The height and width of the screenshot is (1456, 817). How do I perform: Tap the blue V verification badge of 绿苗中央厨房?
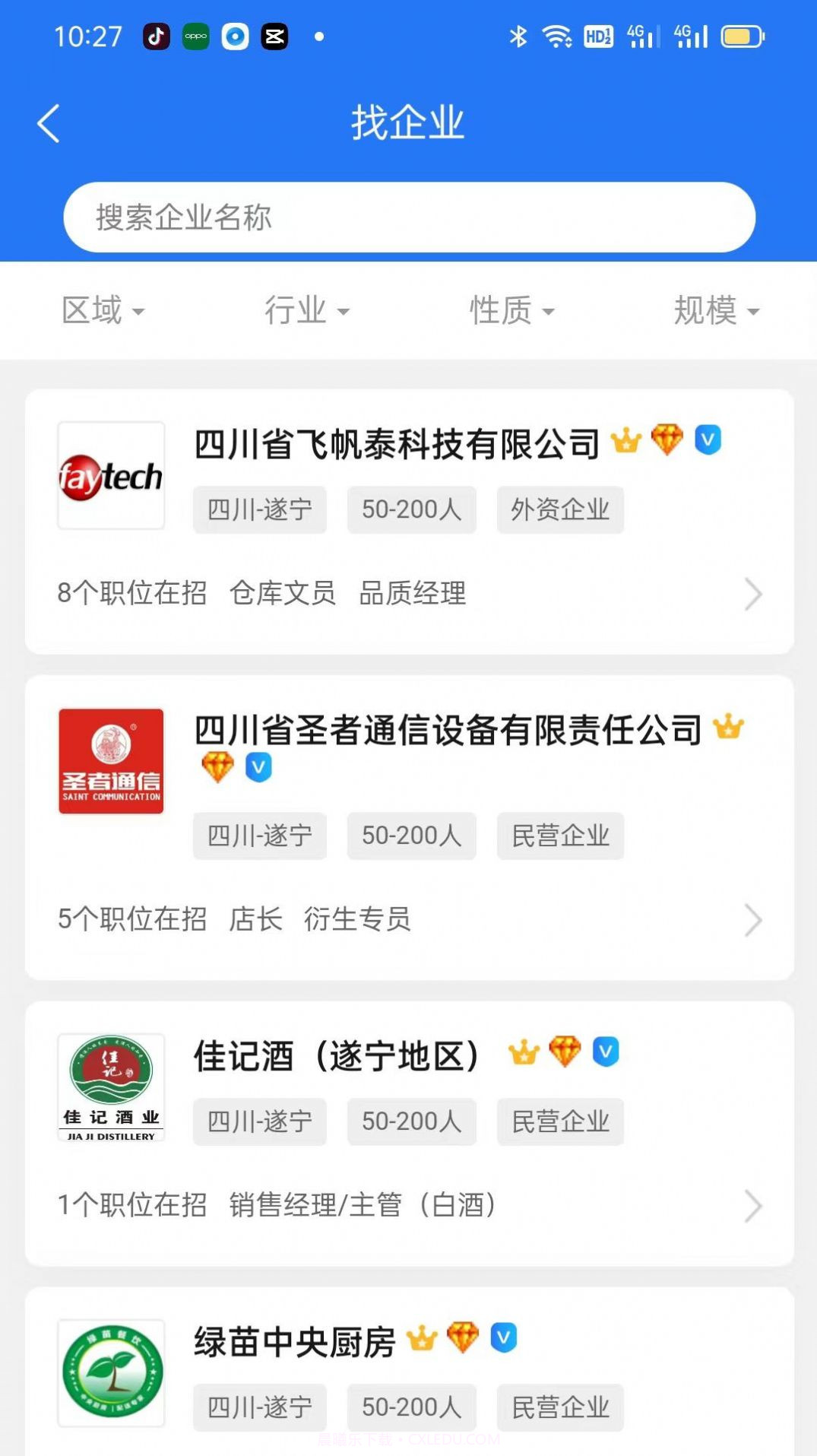[503, 1338]
